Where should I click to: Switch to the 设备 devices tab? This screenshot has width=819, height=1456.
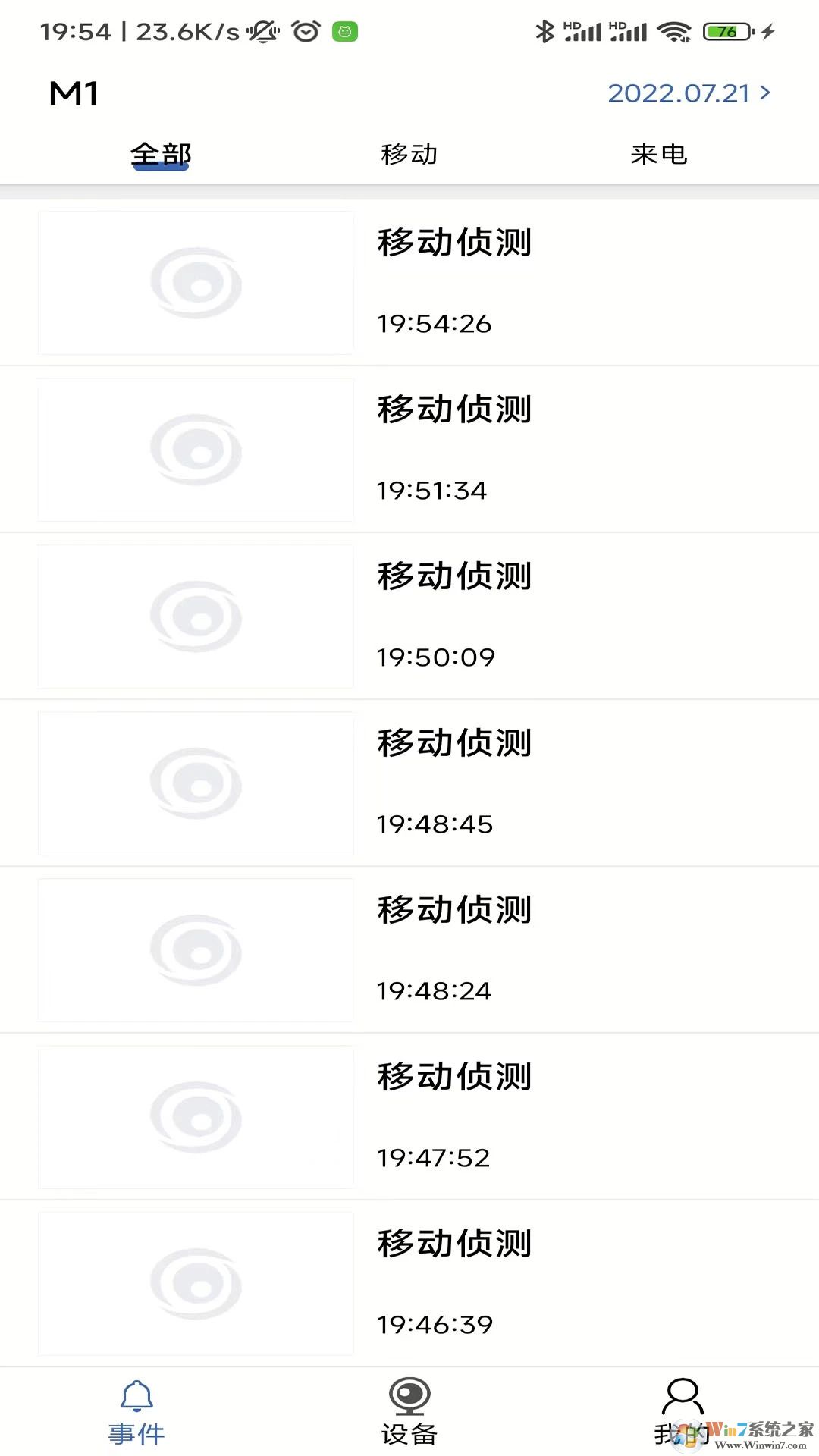409,1413
